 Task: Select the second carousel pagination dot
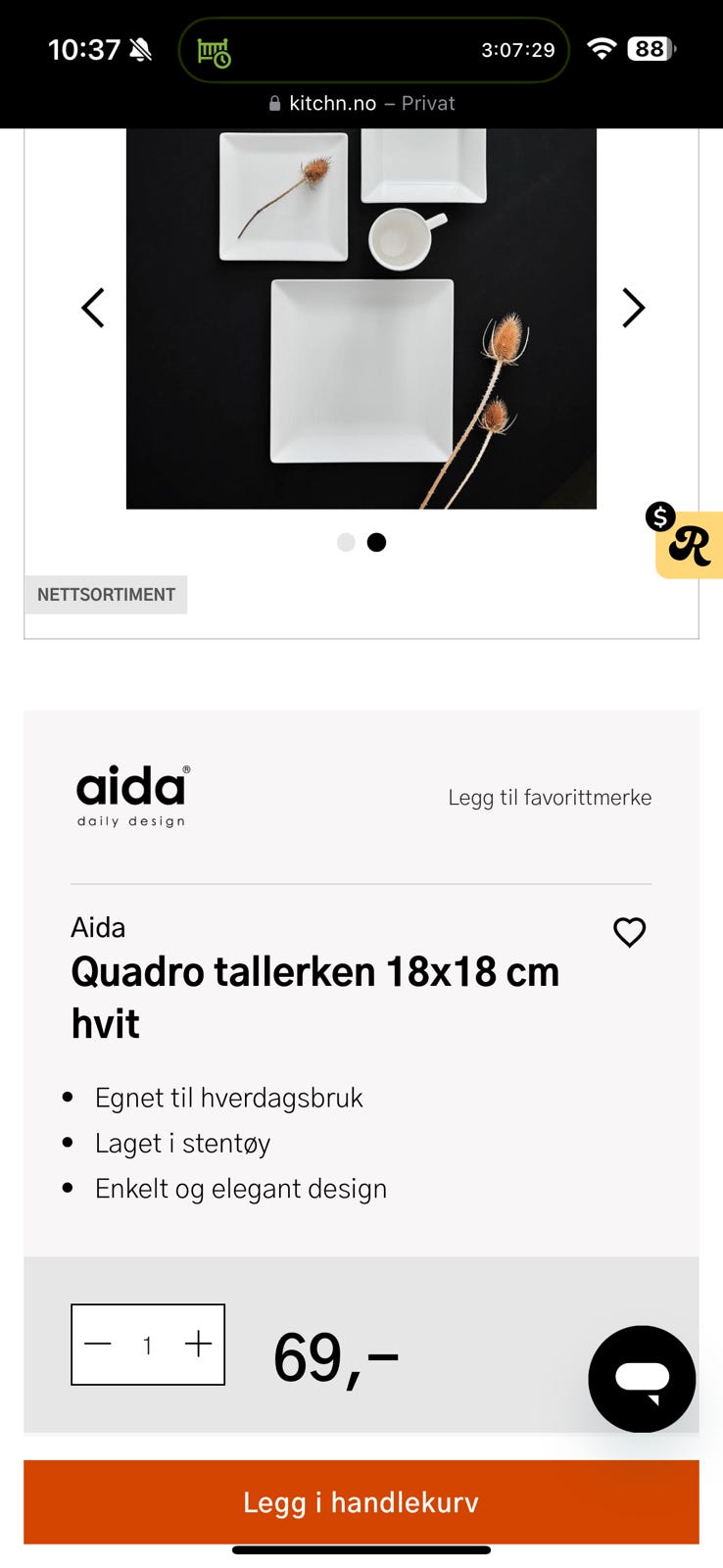(376, 542)
